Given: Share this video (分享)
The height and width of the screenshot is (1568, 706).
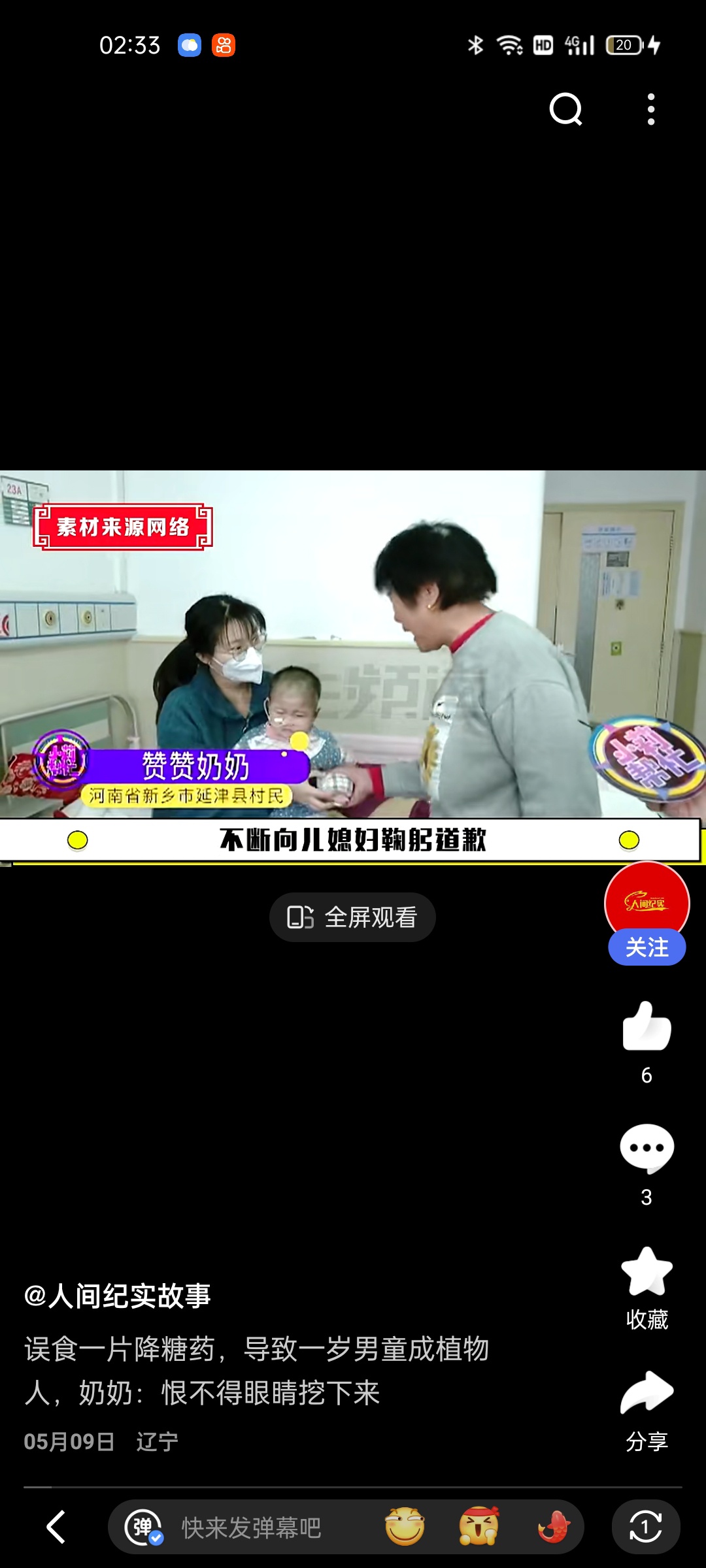Looking at the screenshot, I should (x=647, y=1393).
